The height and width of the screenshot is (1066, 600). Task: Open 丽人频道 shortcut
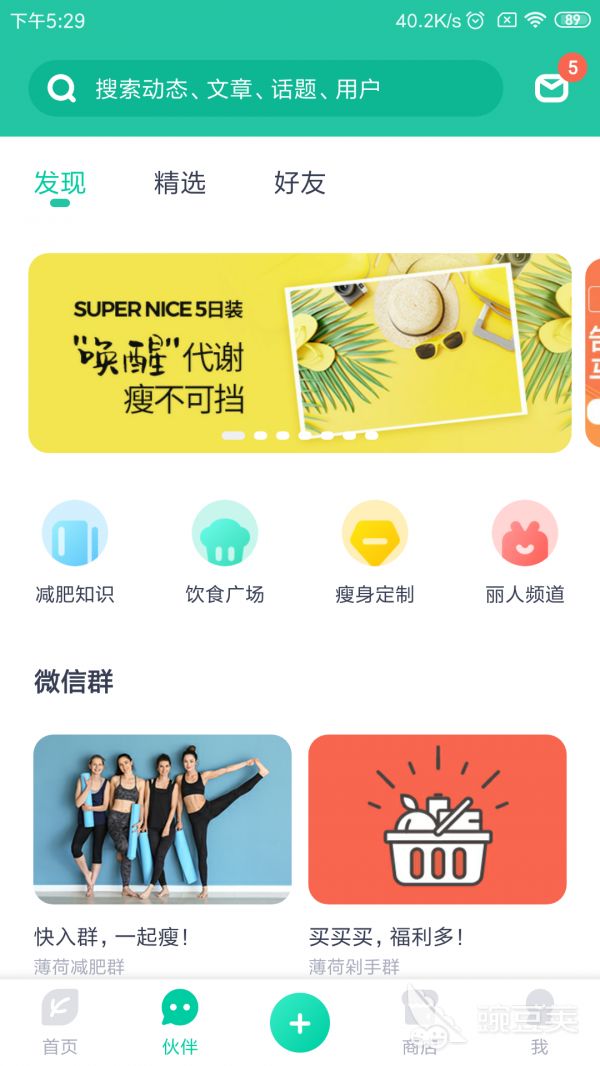(525, 553)
